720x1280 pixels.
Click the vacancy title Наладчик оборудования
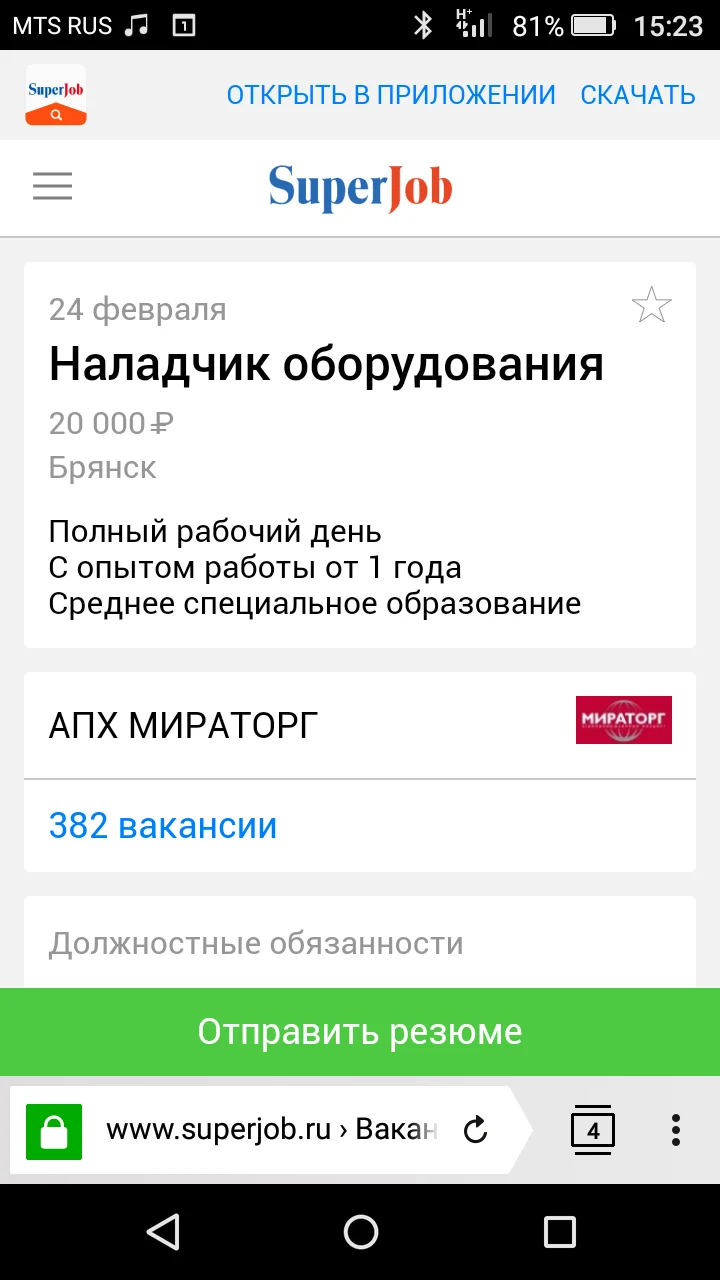point(327,364)
